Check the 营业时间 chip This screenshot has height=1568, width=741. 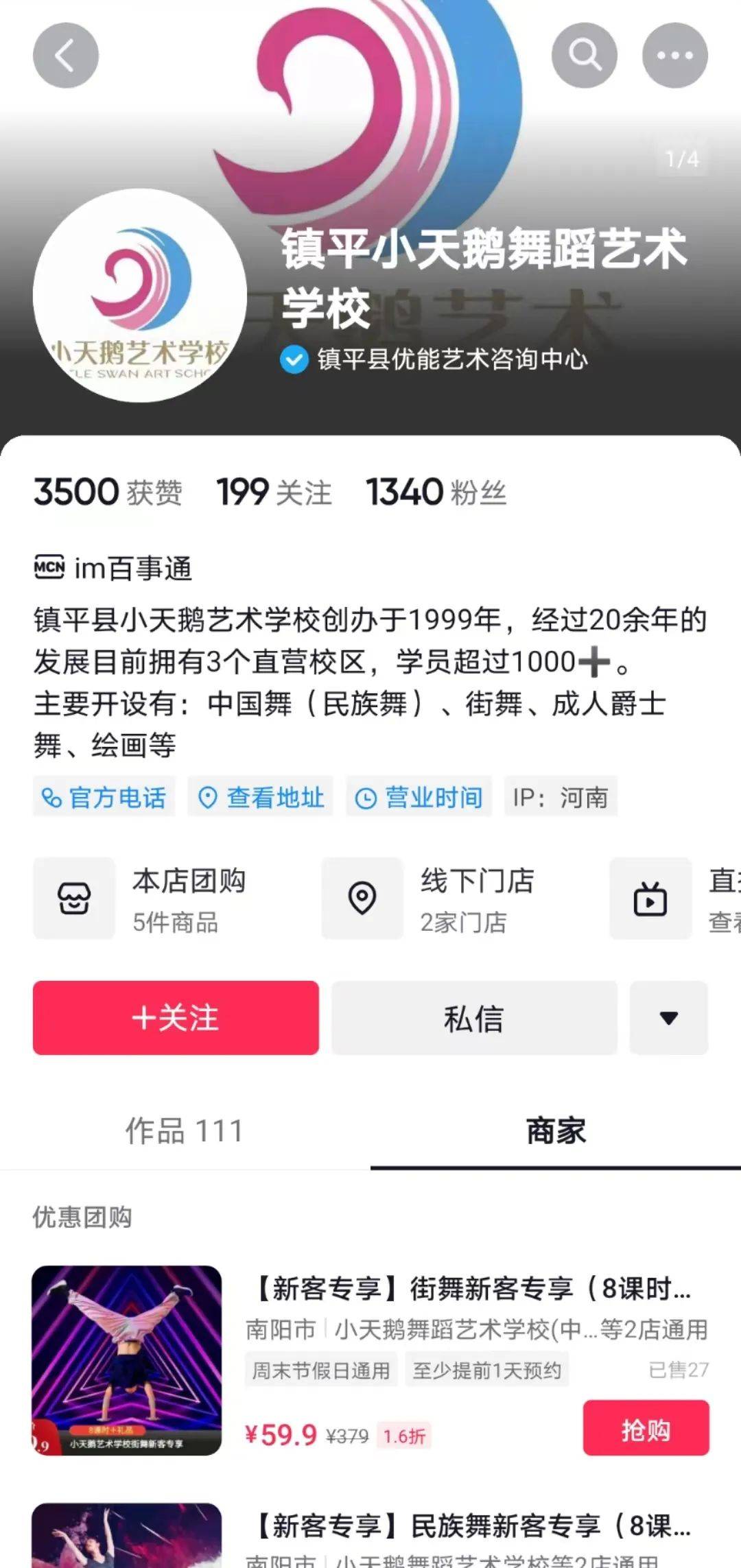pyautogui.click(x=419, y=797)
